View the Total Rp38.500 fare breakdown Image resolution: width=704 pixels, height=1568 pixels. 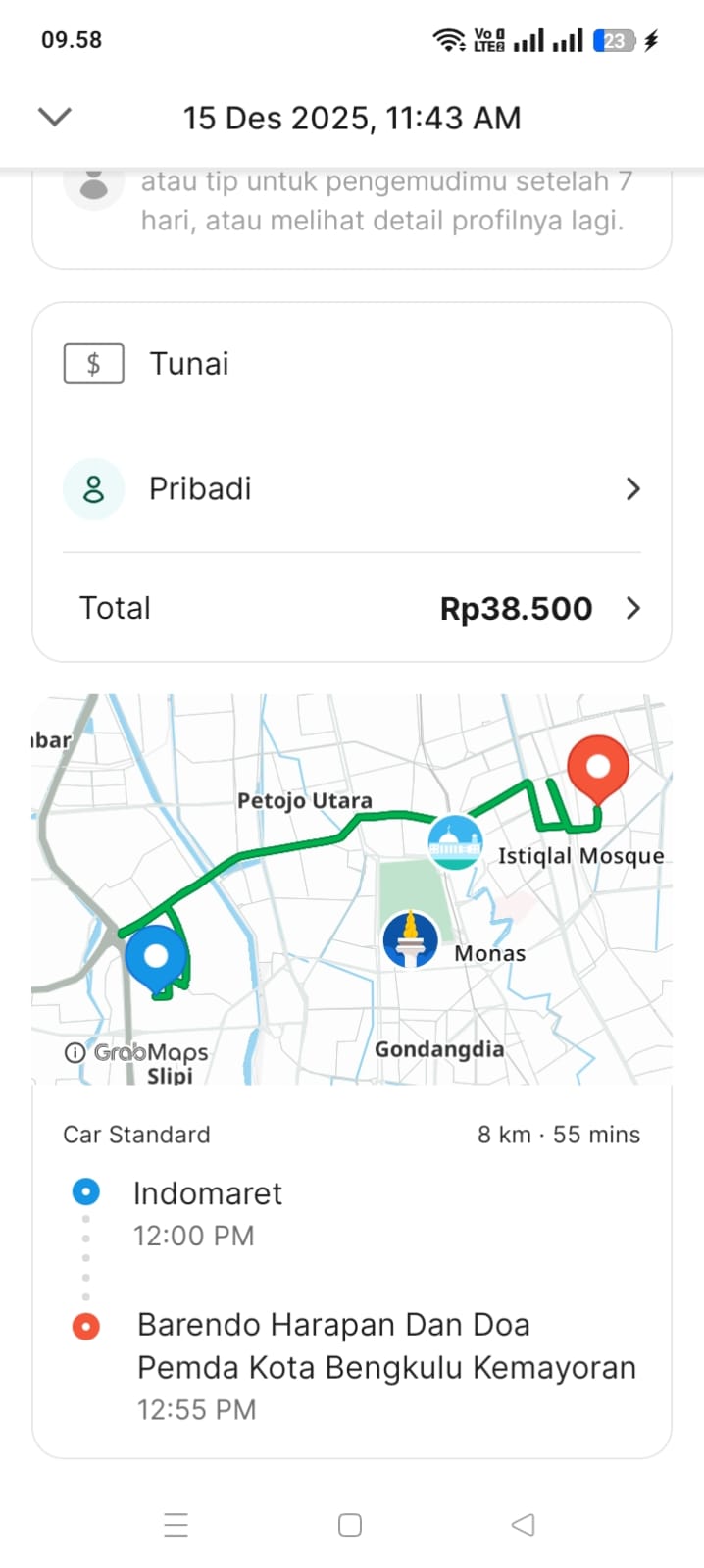pos(351,608)
